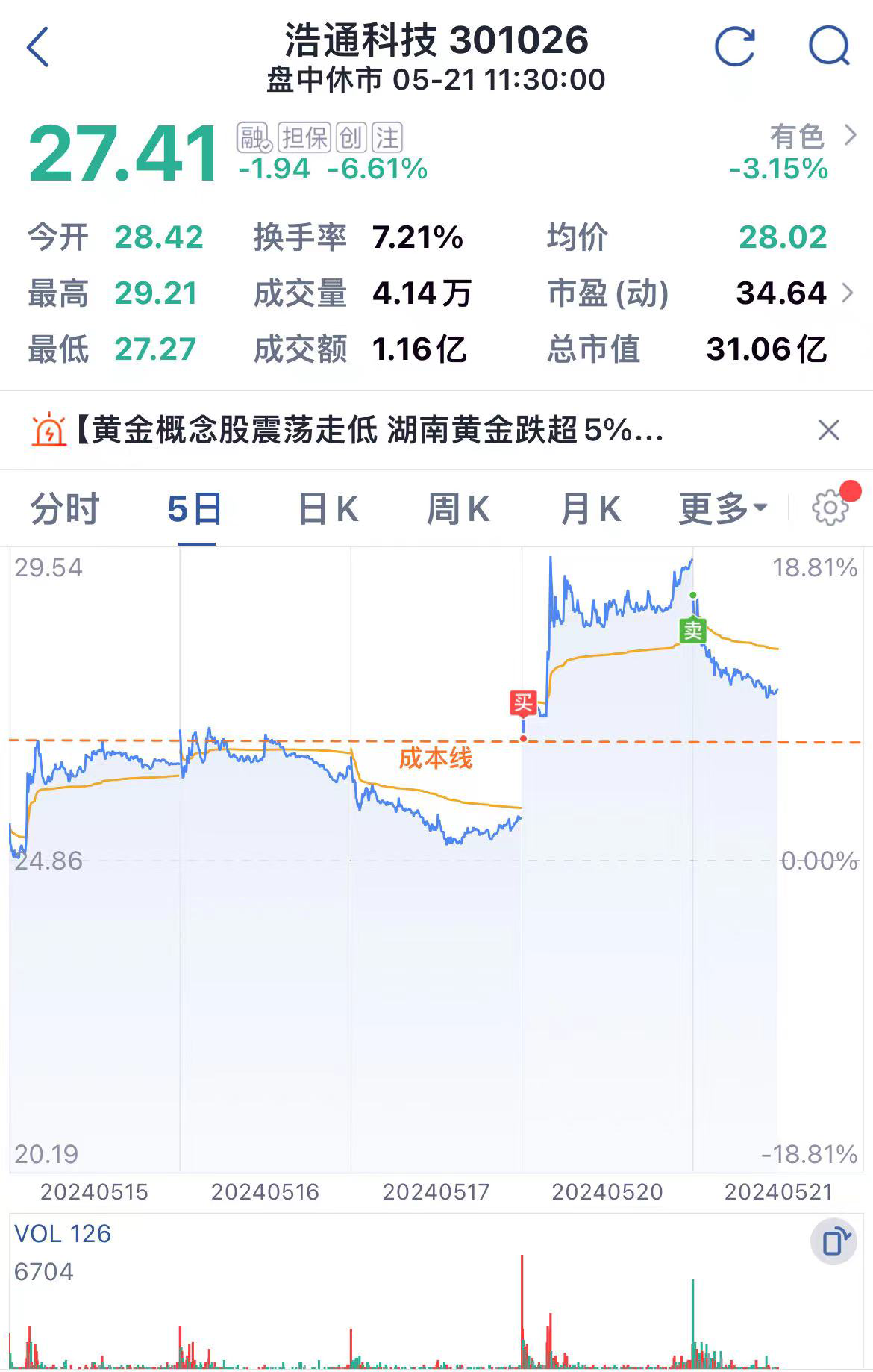This screenshot has height=1372, width=873.
Task: Expand the 更多 chart period dropdown
Action: pos(722,509)
